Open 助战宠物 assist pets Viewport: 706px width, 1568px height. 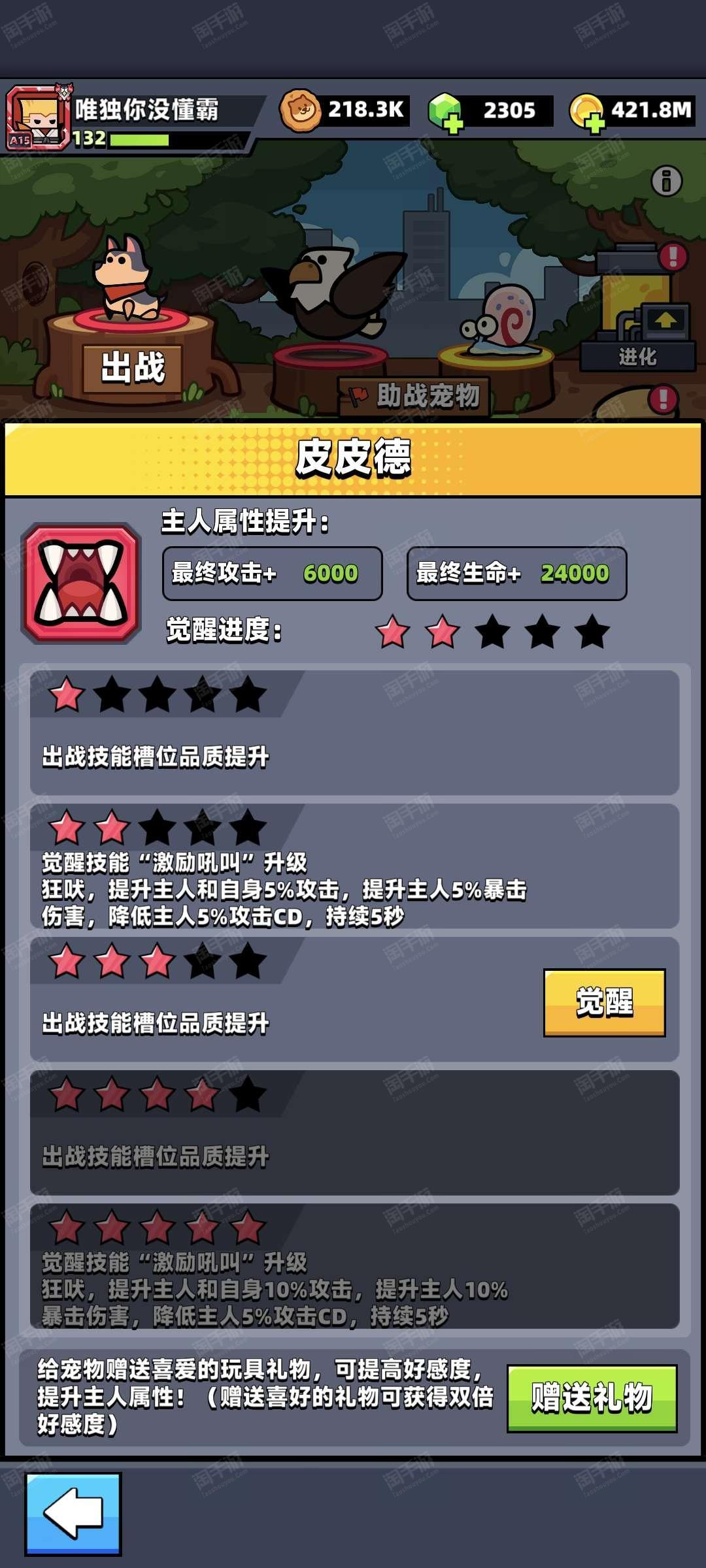[413, 396]
